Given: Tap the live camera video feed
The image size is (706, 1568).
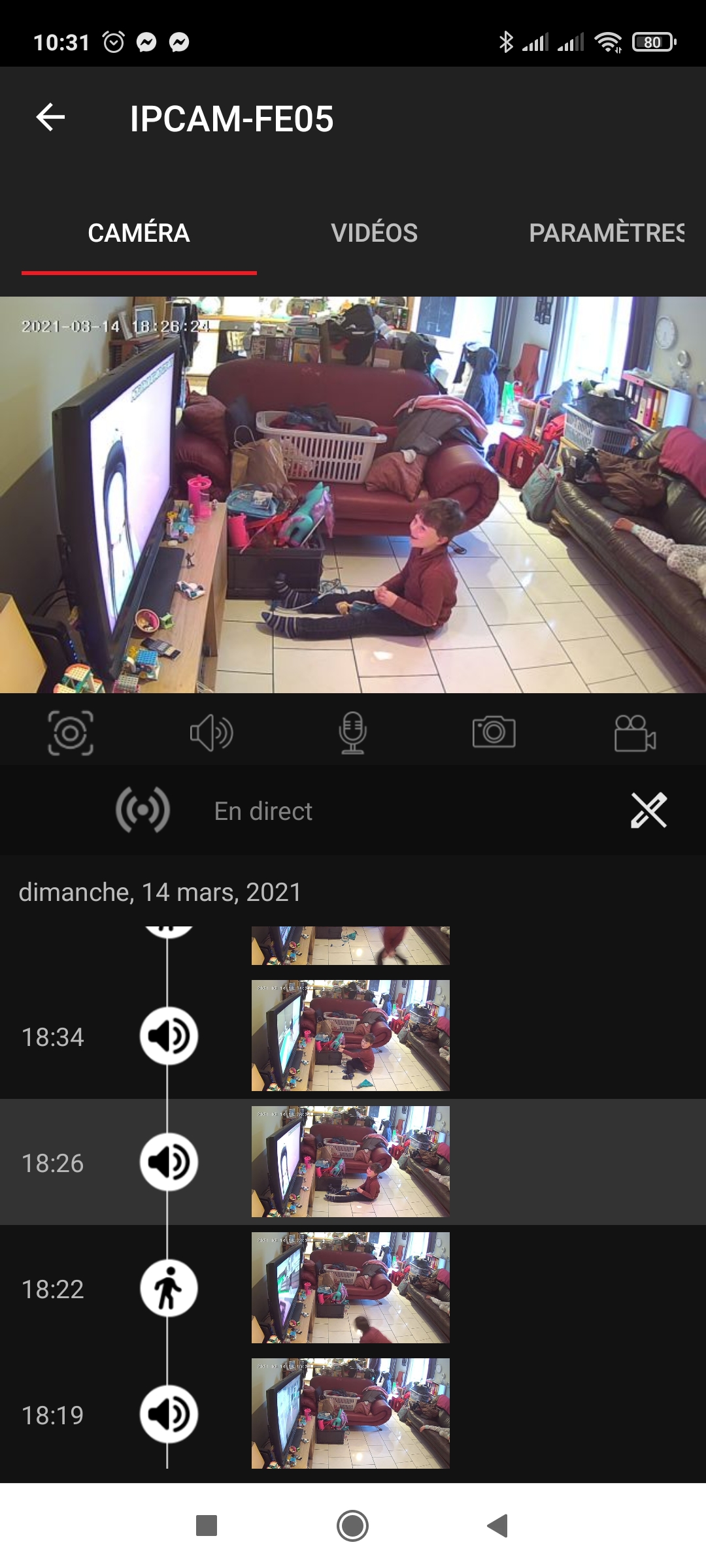Looking at the screenshot, I should pyautogui.click(x=353, y=495).
